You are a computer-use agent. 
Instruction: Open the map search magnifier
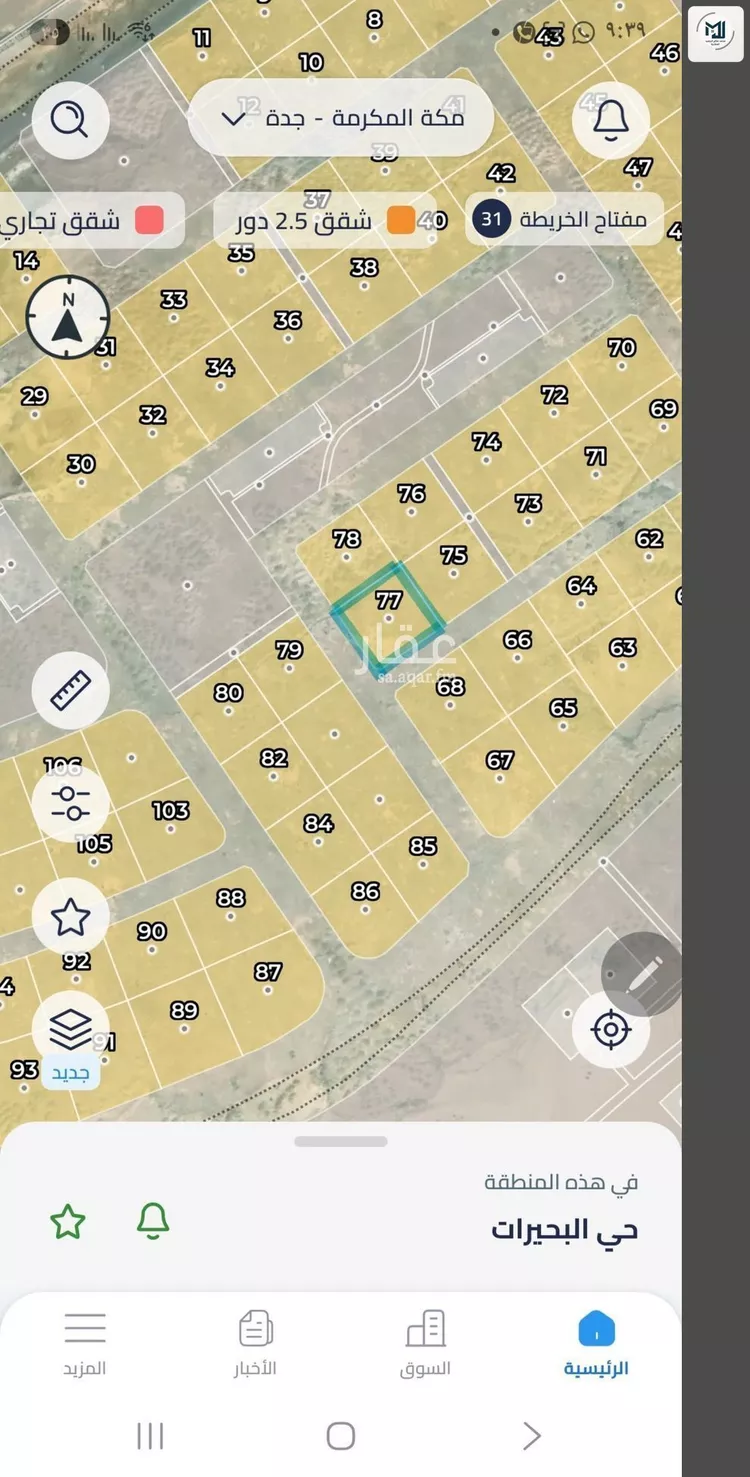tap(70, 120)
